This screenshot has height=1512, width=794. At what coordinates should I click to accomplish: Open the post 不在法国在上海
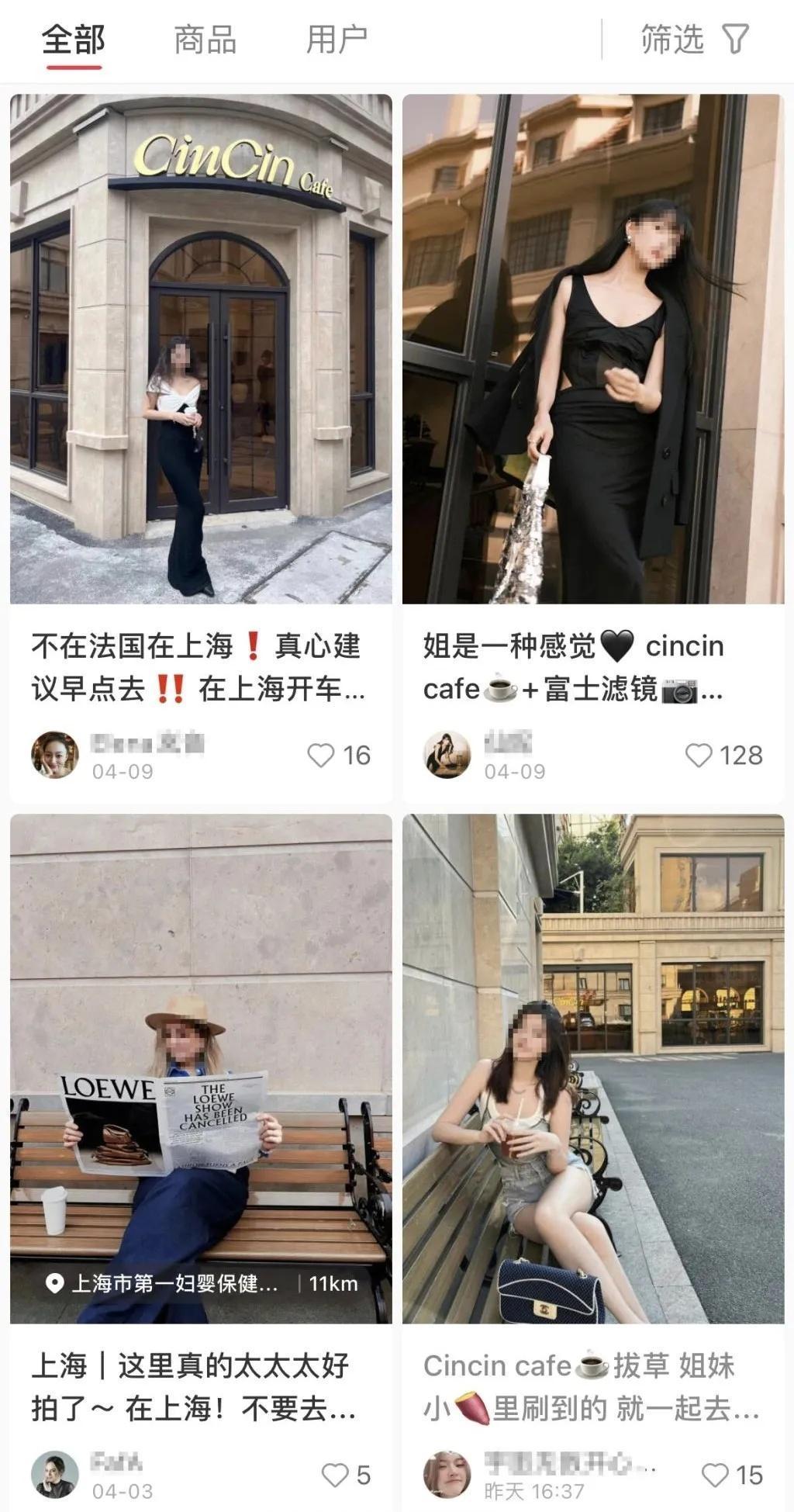click(200, 349)
